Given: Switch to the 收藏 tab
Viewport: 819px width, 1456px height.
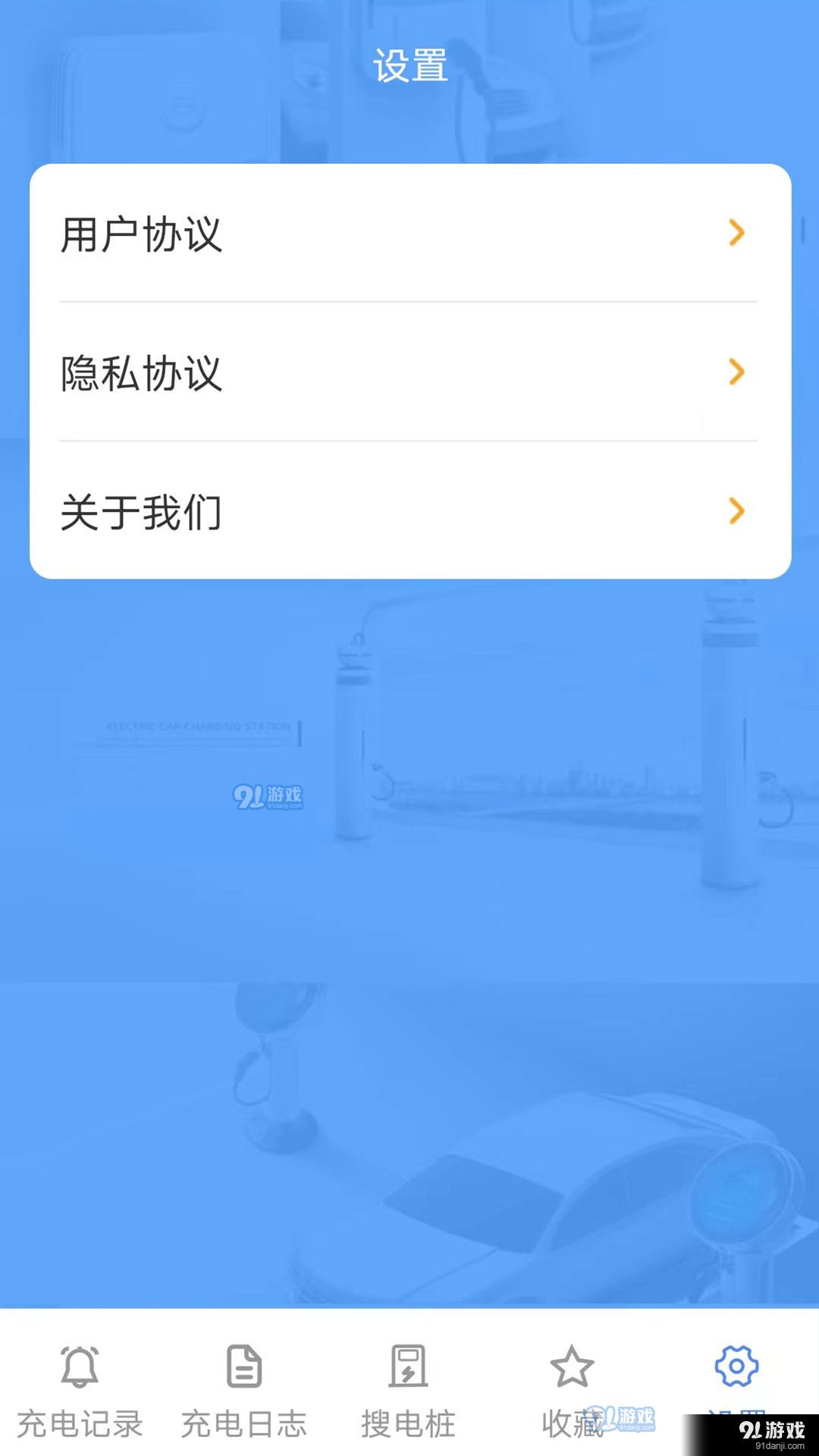Looking at the screenshot, I should 574,1395.
